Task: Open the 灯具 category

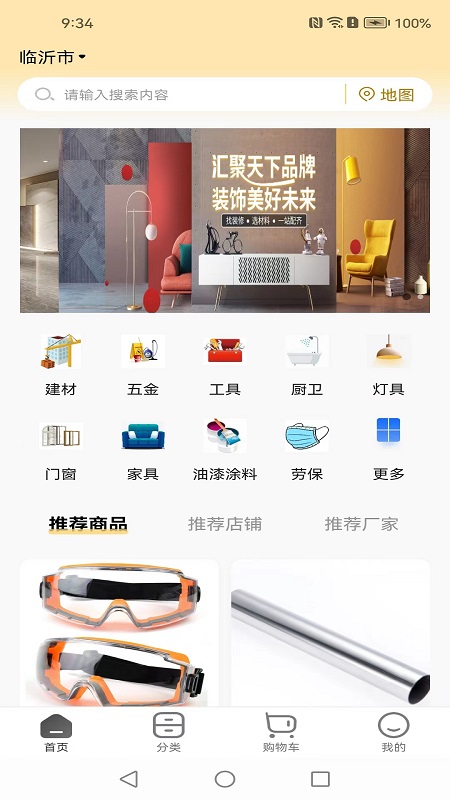Action: [389, 365]
